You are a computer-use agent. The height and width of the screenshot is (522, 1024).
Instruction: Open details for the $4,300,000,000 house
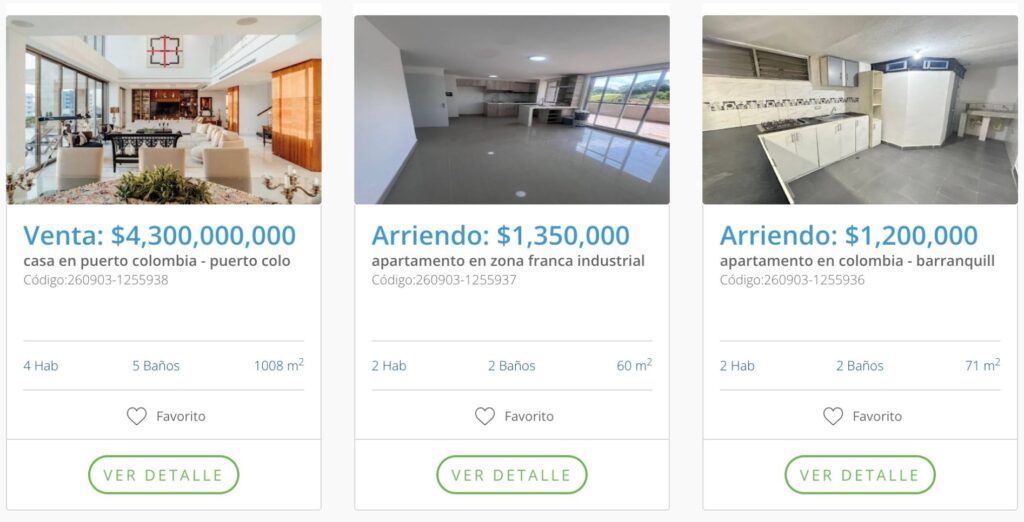[x=163, y=475]
